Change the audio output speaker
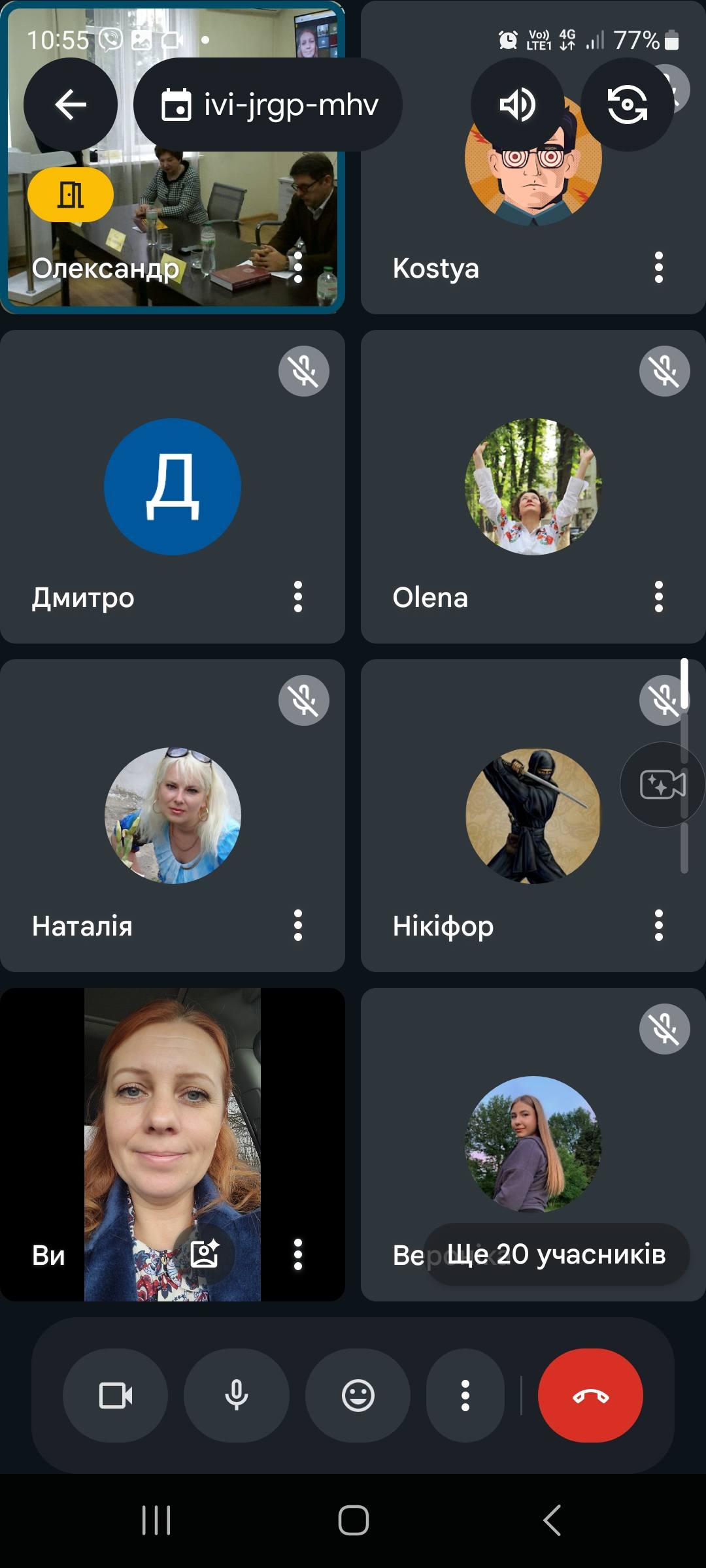706x1568 pixels. coord(517,105)
